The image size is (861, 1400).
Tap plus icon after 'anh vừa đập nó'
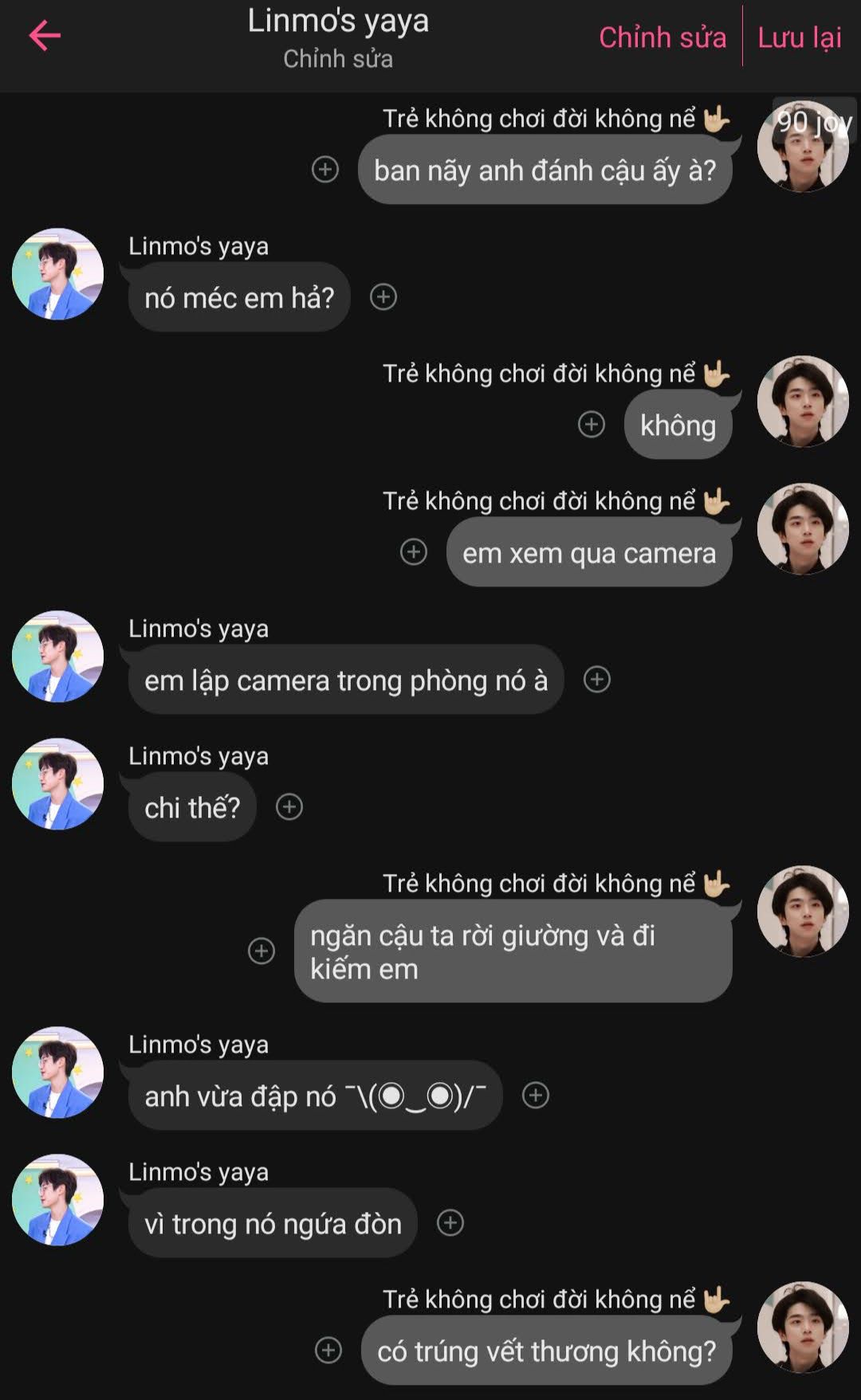536,1096
